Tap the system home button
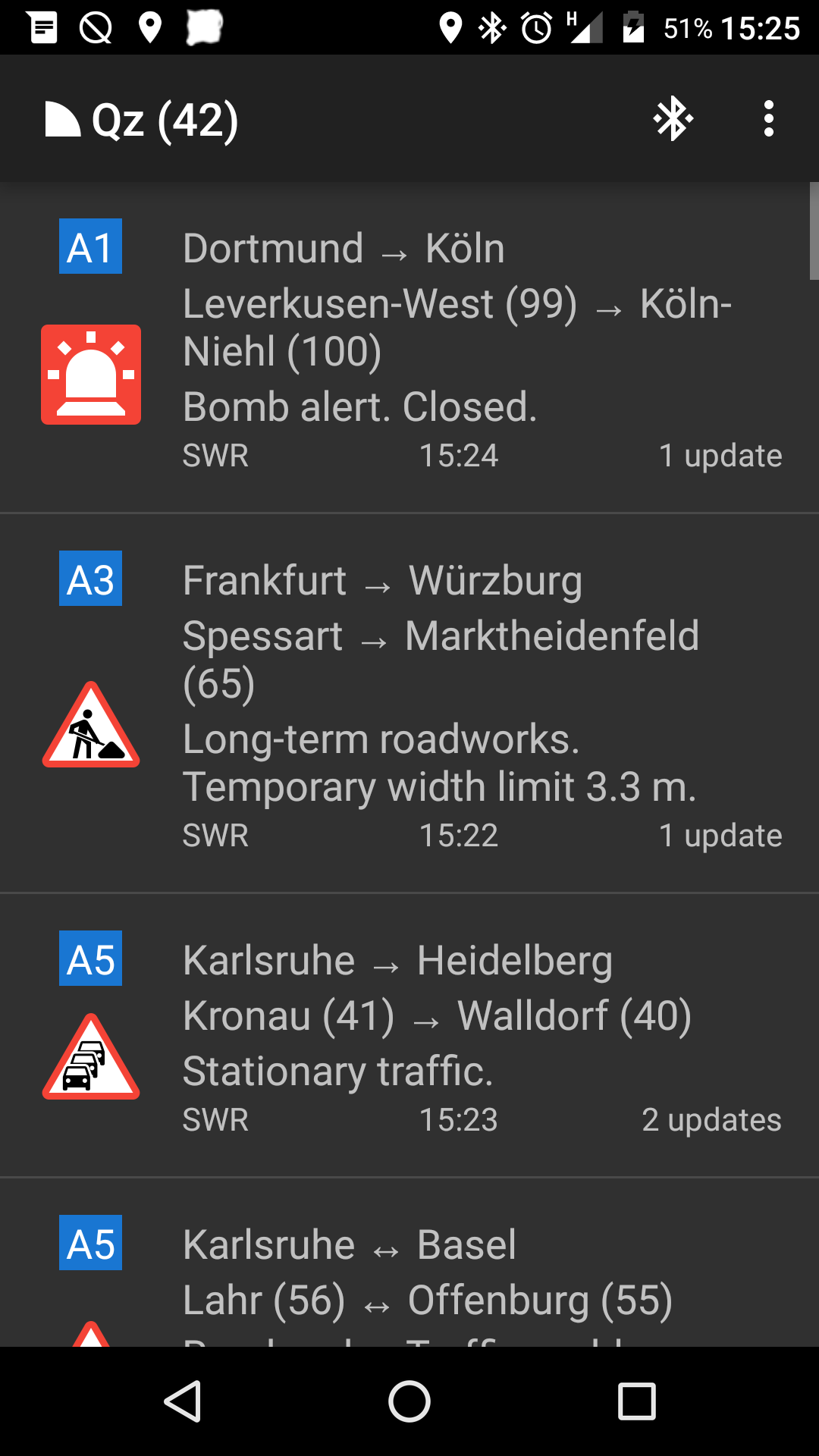The width and height of the screenshot is (819, 1456). (409, 1401)
